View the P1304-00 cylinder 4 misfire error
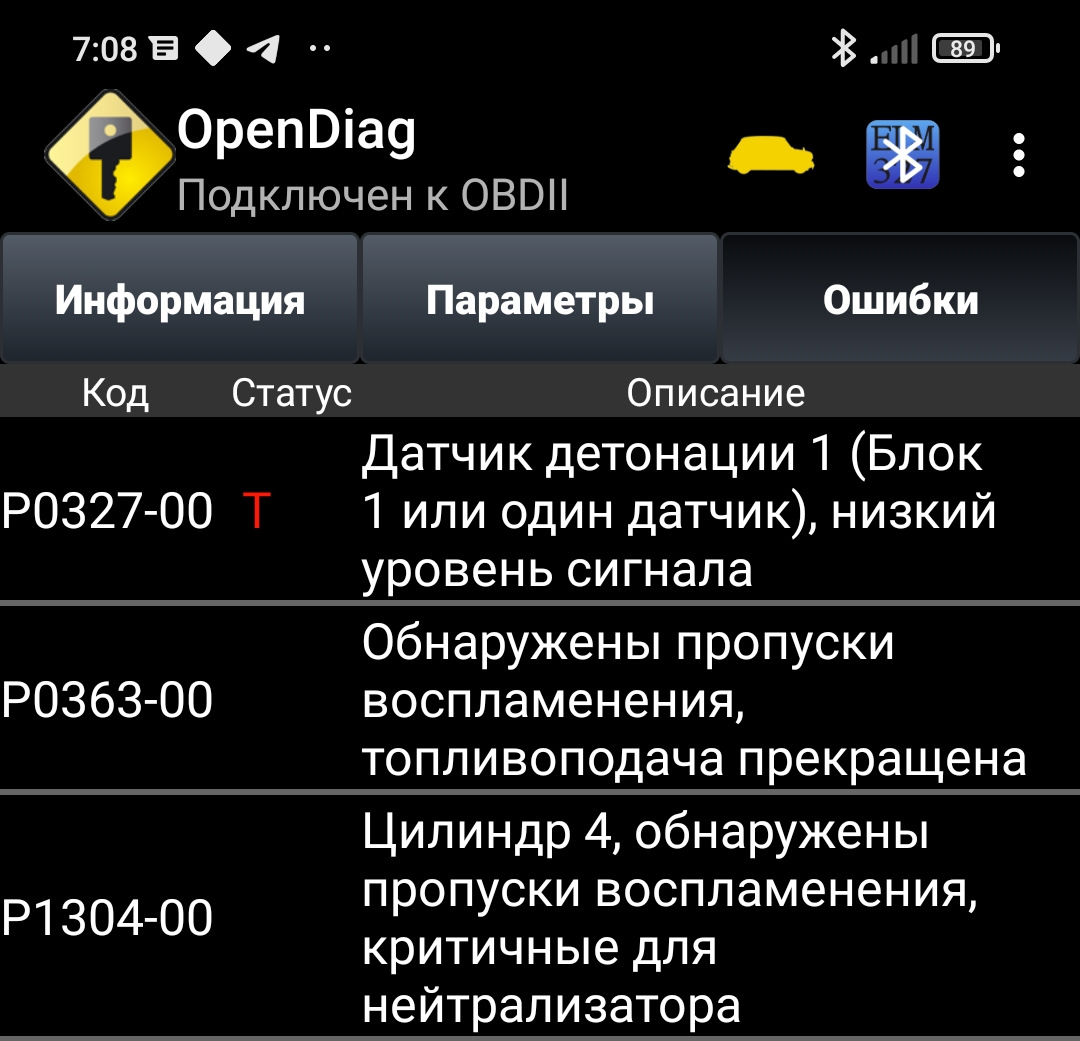The image size is (1080, 1041). point(540,918)
